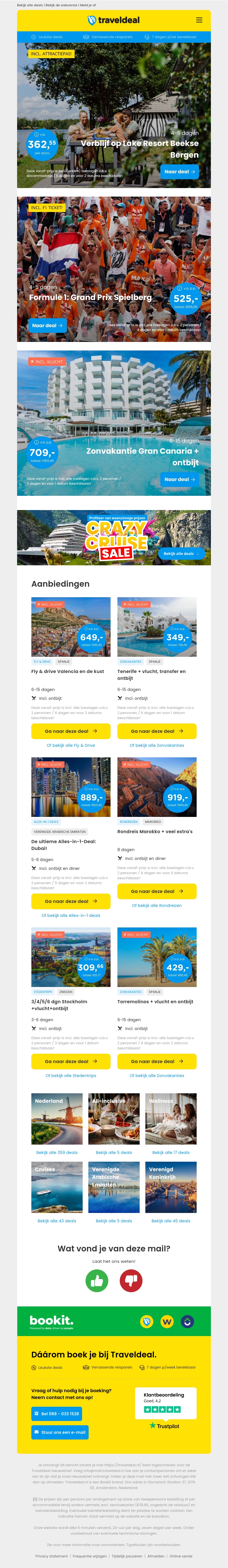Open the Cruises category tile

pos(57,1187)
